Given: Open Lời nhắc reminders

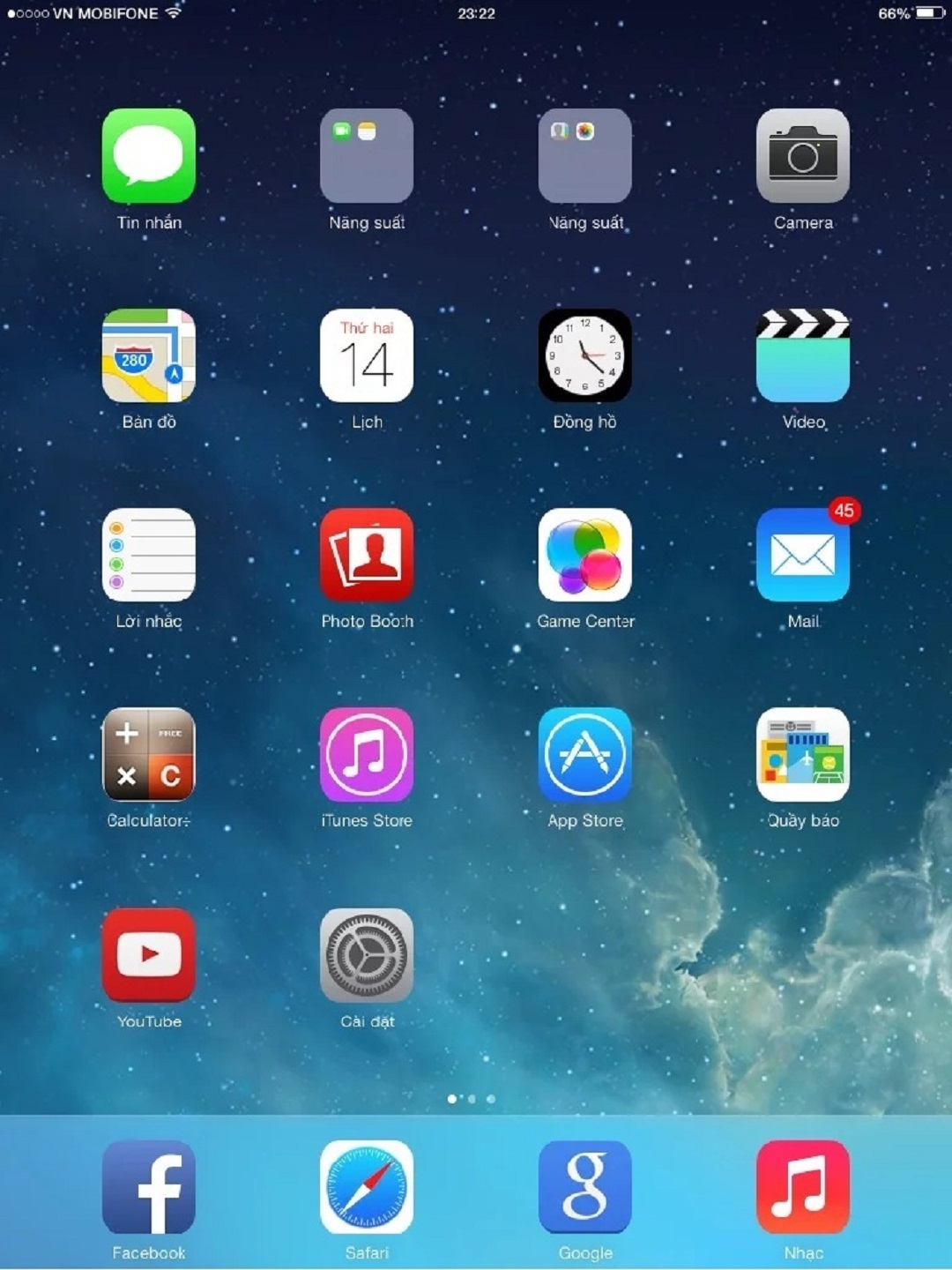Looking at the screenshot, I should 148,555.
